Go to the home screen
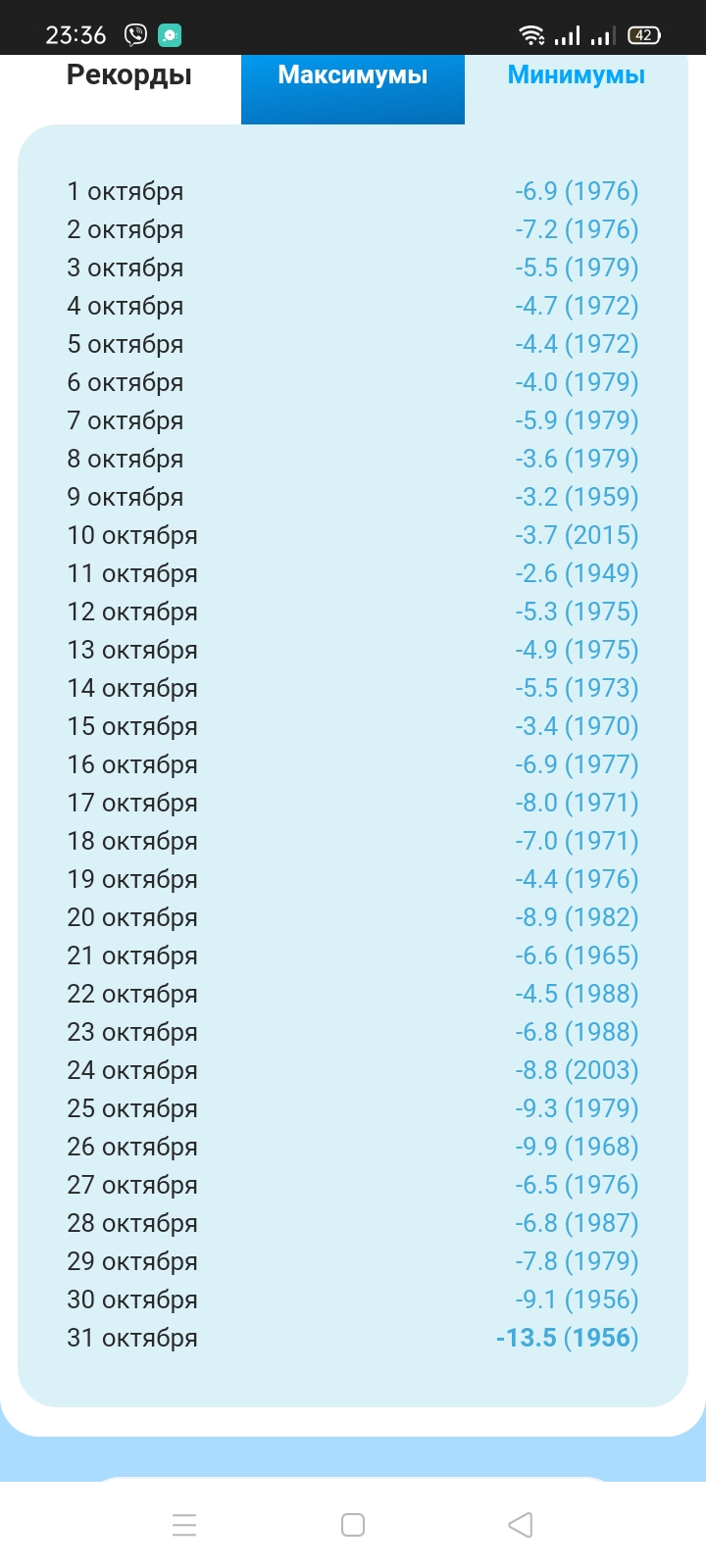 tap(353, 1525)
